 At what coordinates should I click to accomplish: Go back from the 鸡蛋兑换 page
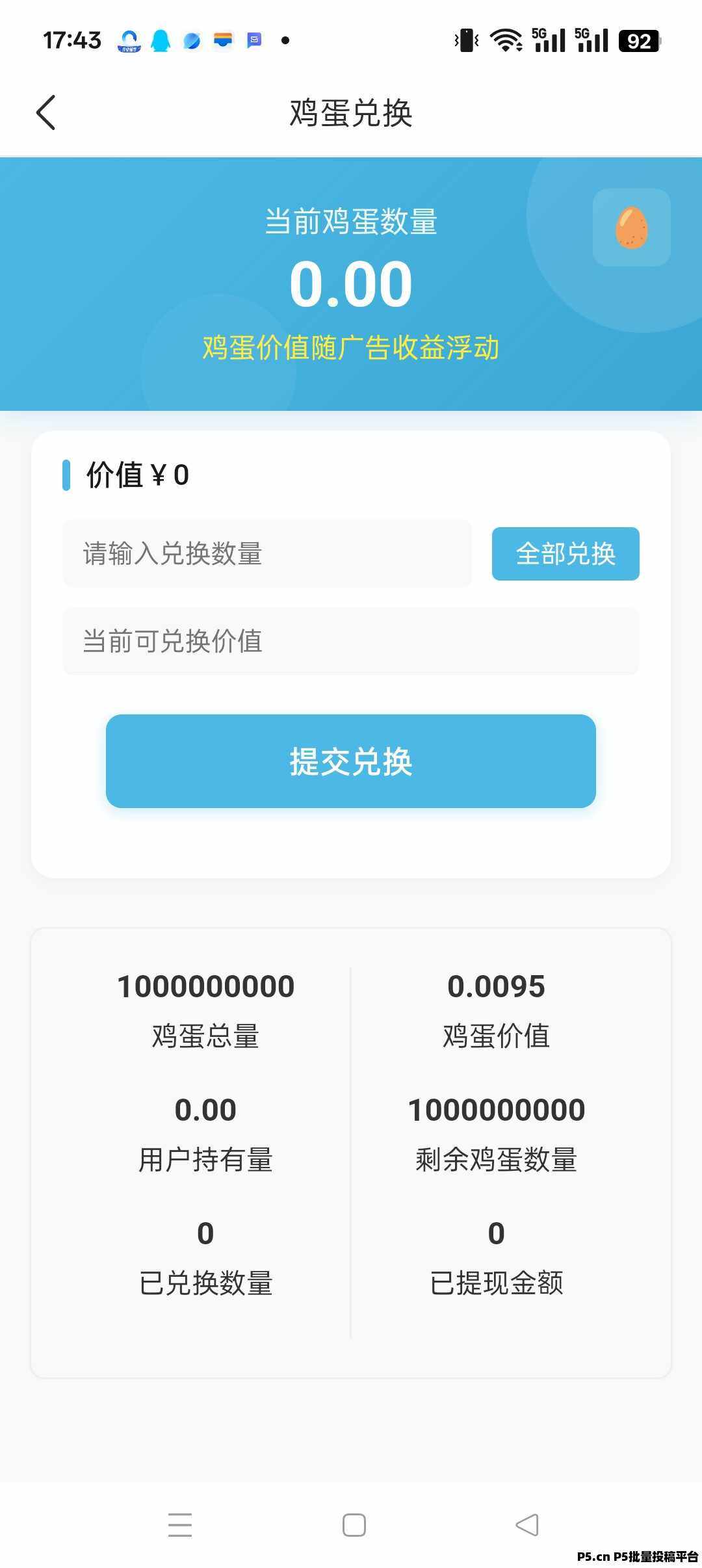coord(46,113)
